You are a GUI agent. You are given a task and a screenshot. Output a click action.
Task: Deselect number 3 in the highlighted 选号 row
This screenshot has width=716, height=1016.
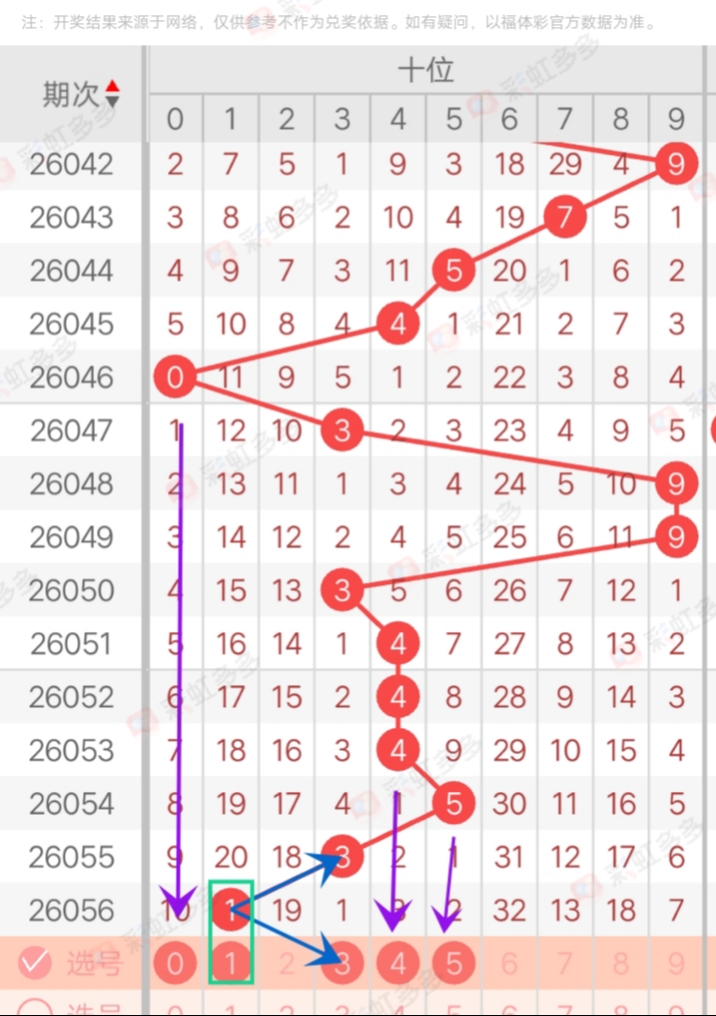tap(343, 963)
